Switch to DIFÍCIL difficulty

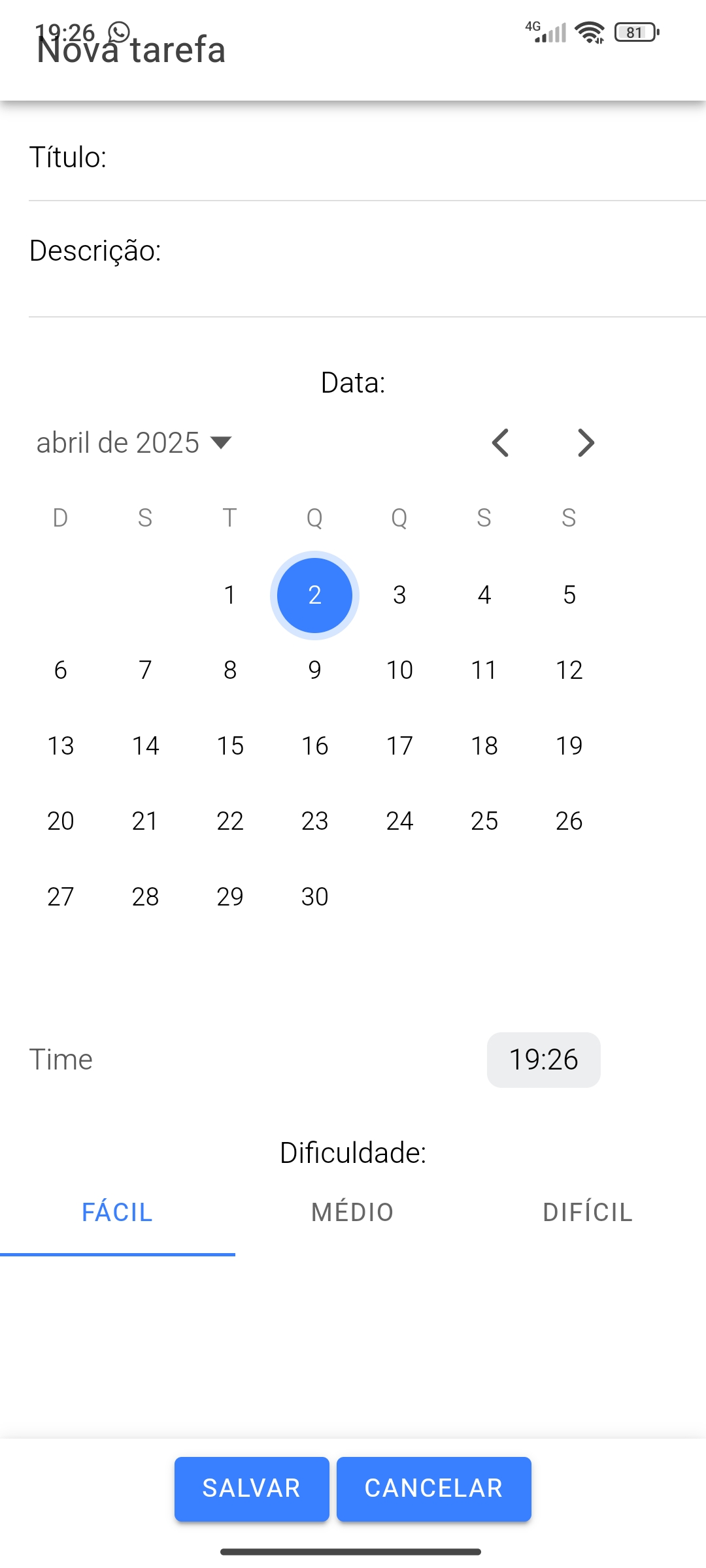click(588, 1213)
